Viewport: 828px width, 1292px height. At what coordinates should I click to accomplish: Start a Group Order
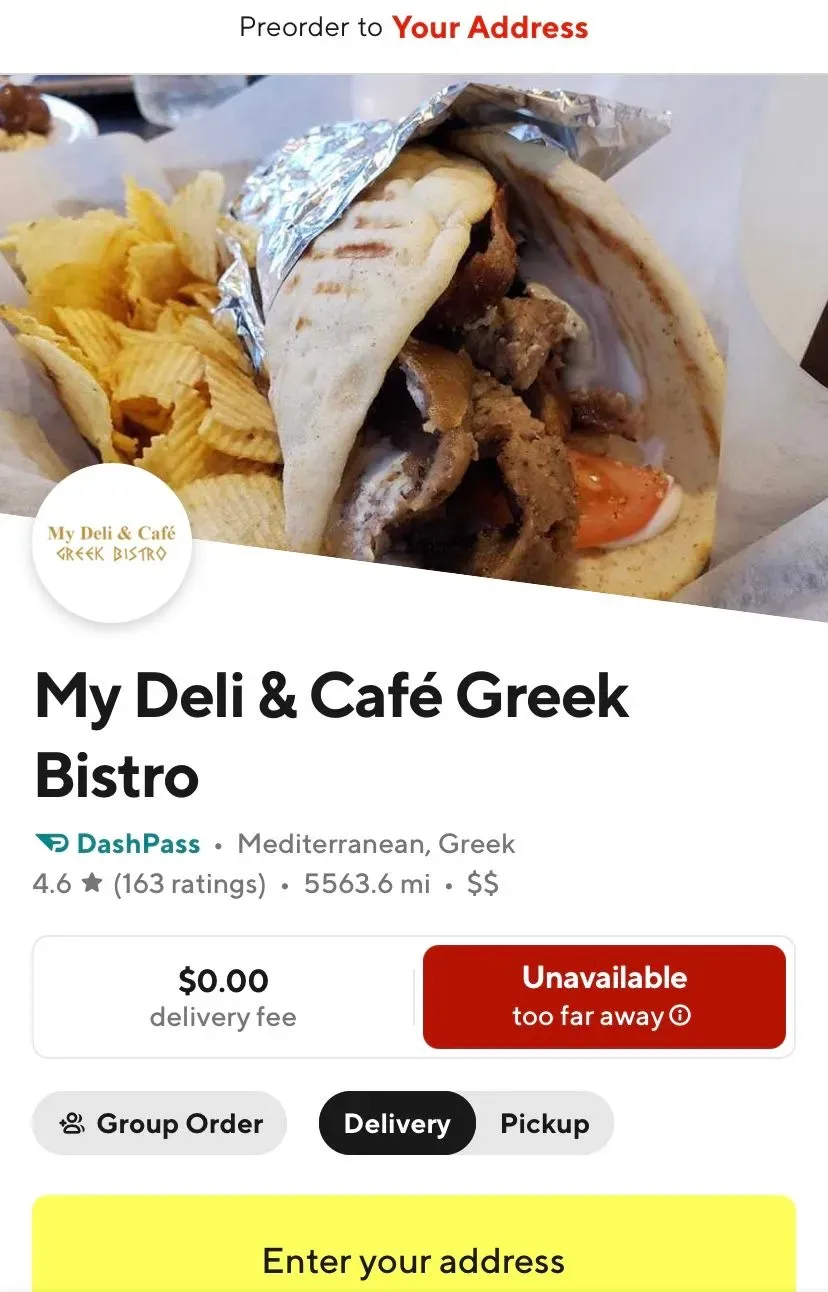coord(160,1123)
